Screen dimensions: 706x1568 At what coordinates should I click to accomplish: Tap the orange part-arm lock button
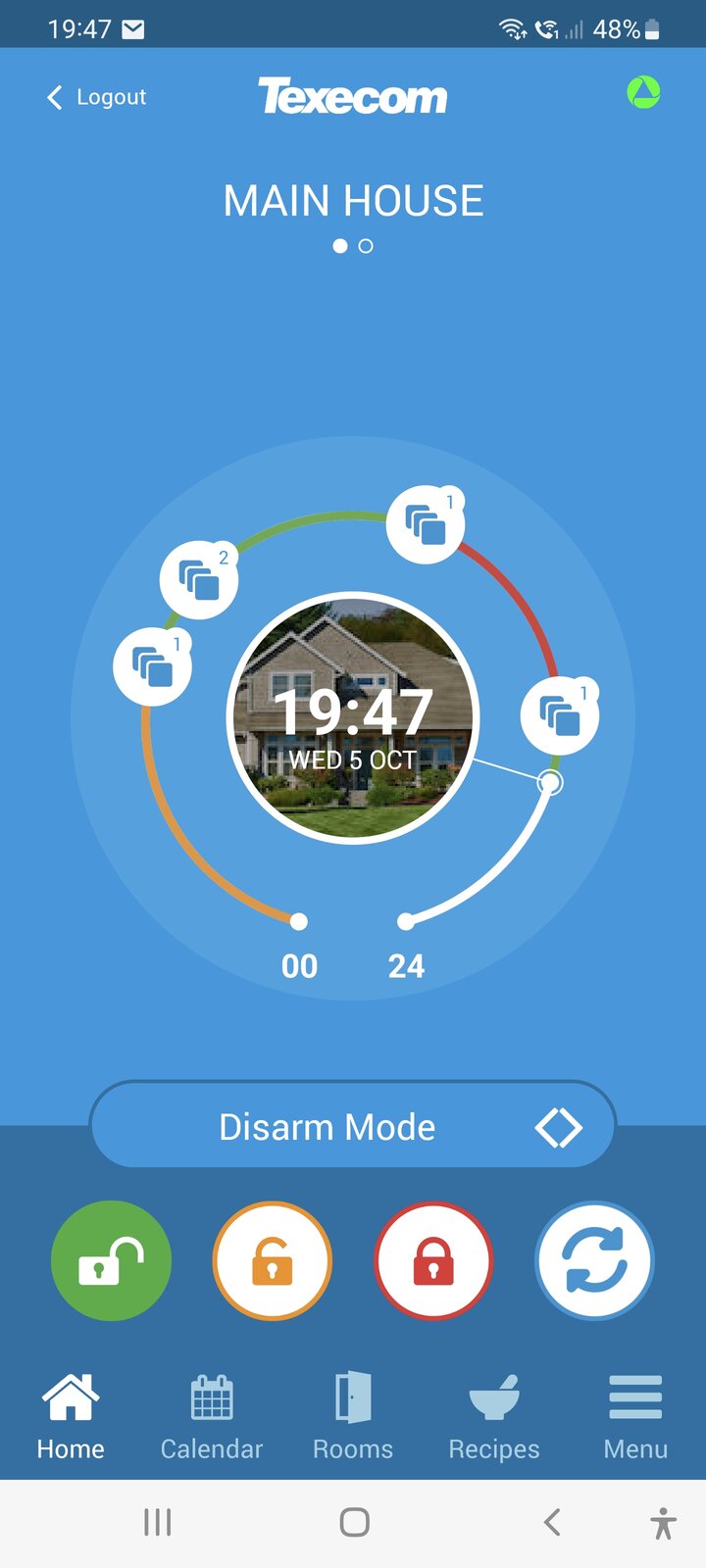click(x=273, y=1260)
